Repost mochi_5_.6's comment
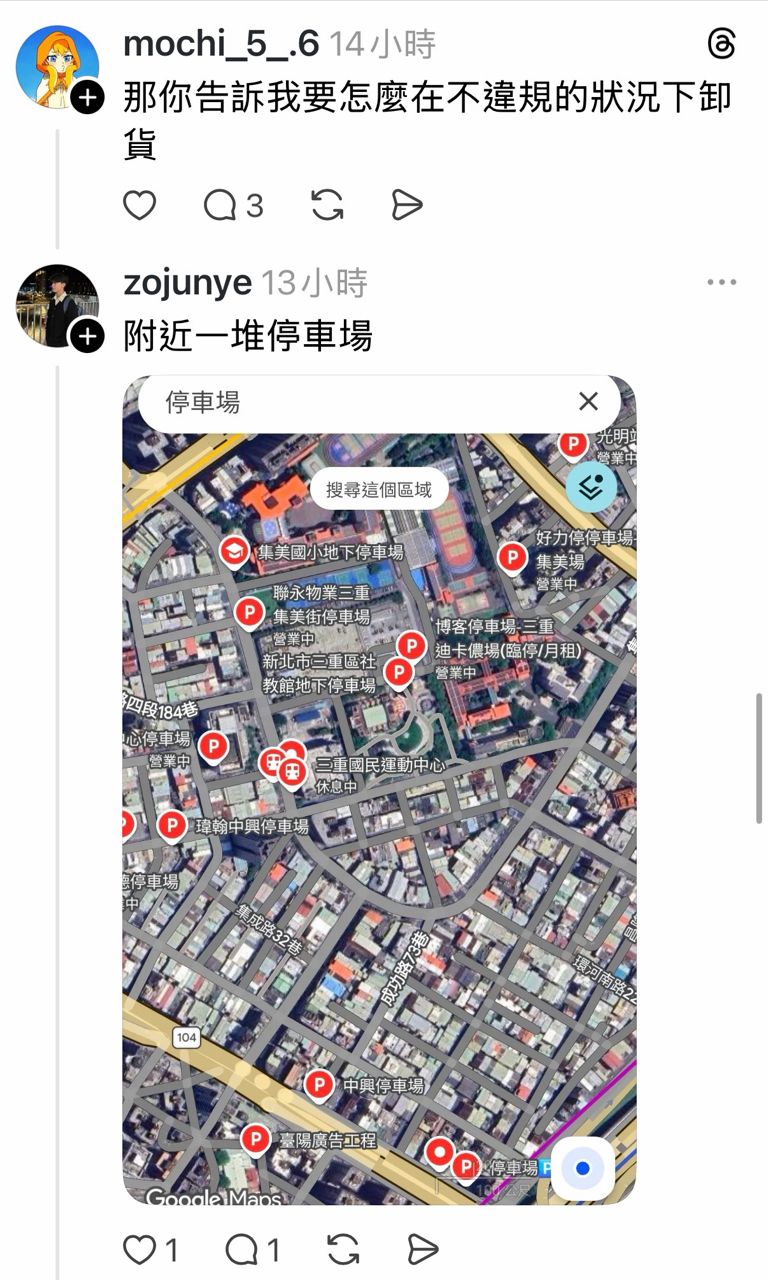The height and width of the screenshot is (1280, 768). pyautogui.click(x=328, y=205)
